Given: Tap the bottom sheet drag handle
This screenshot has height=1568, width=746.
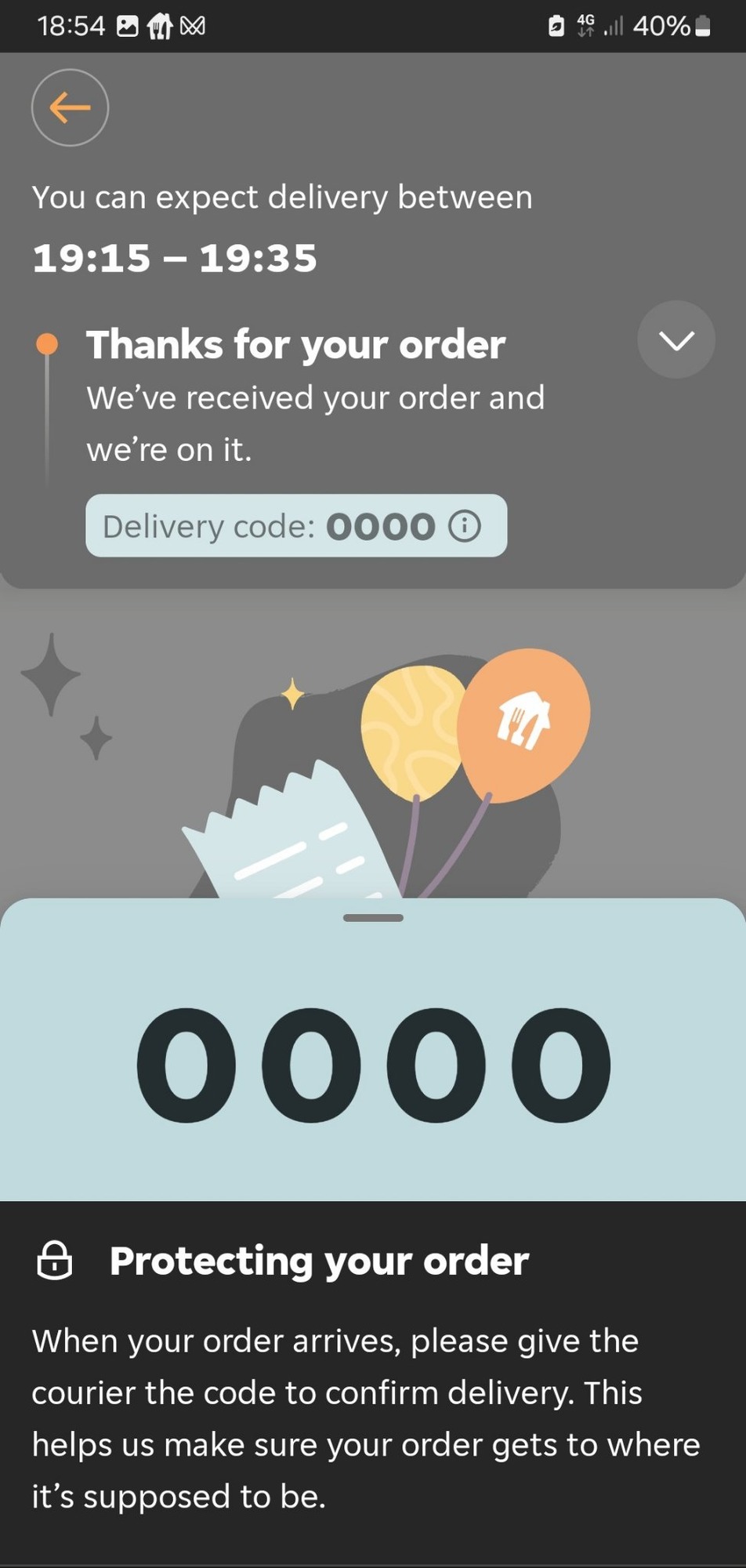Looking at the screenshot, I should click(x=373, y=917).
